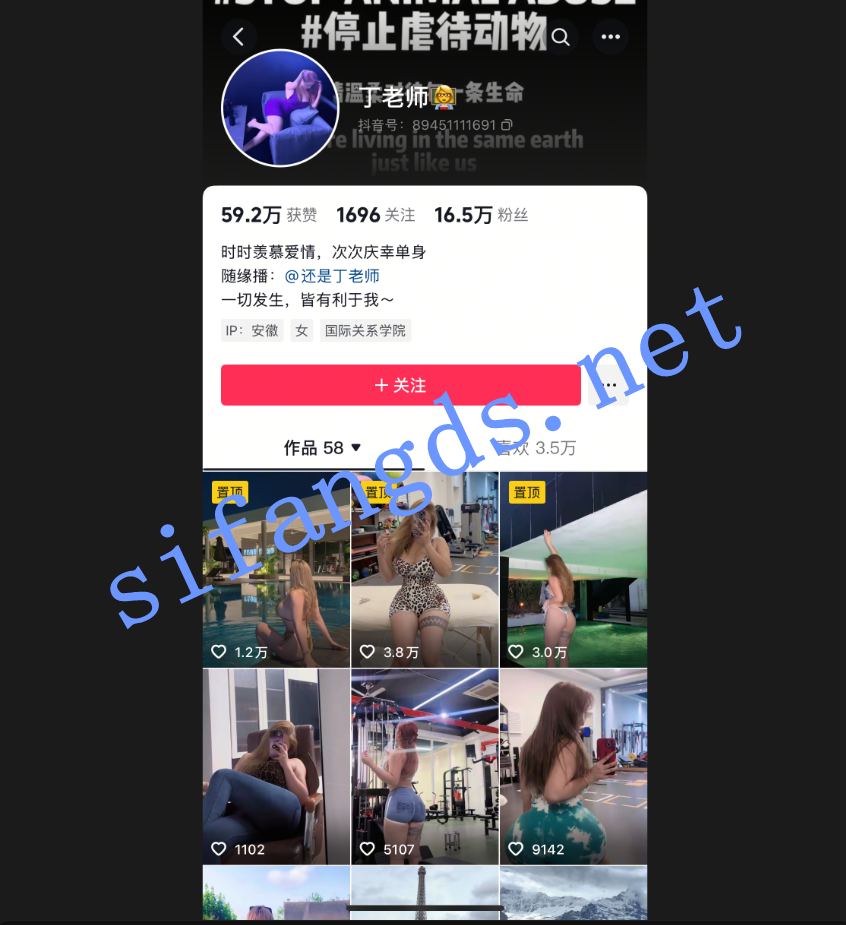View the 1696 关注 following list
The width and height of the screenshot is (846, 925).
[375, 215]
